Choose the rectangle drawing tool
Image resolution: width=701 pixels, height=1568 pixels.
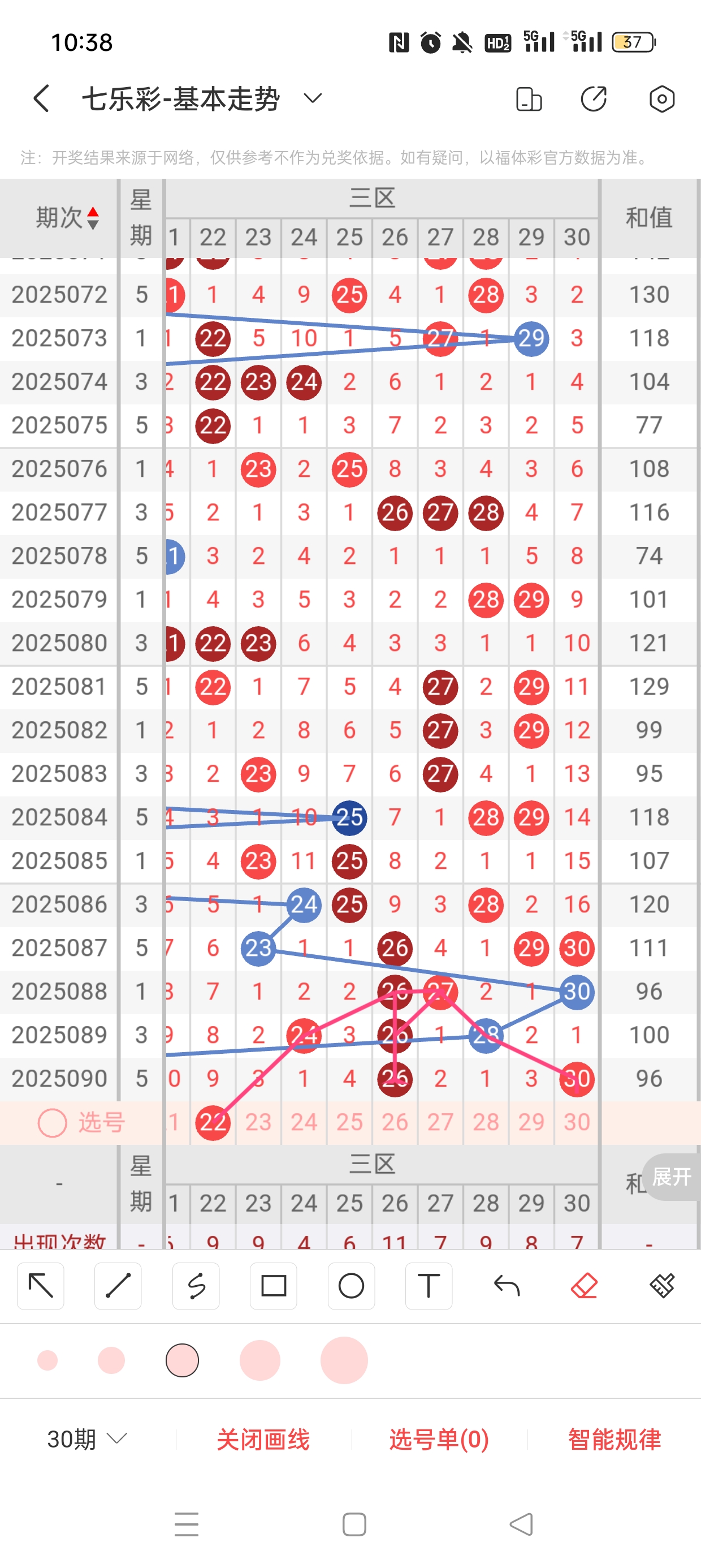(x=274, y=1286)
